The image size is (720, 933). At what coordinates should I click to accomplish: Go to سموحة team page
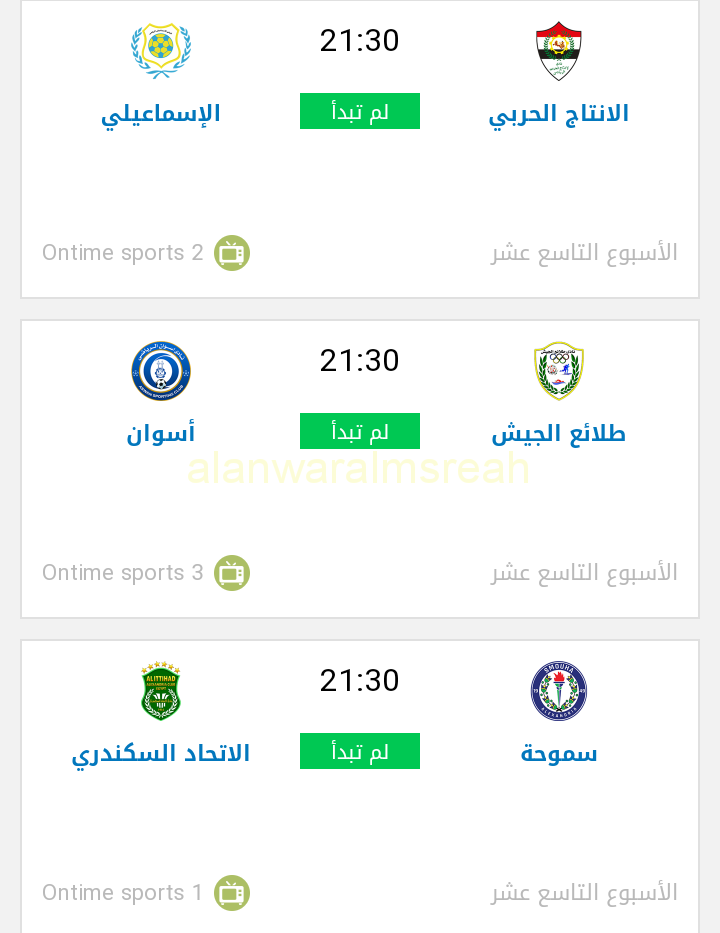tap(558, 753)
